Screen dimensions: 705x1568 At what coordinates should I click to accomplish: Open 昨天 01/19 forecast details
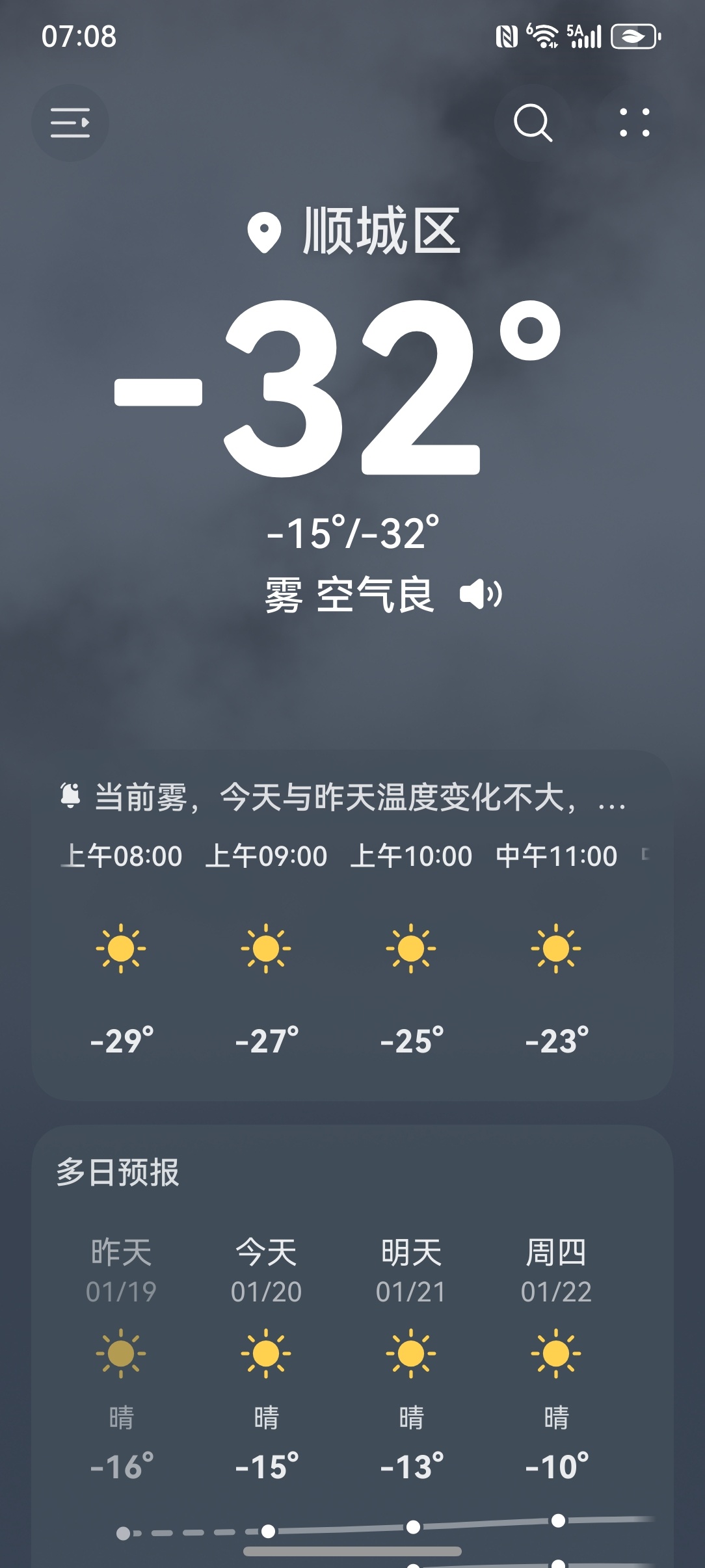[121, 1359]
